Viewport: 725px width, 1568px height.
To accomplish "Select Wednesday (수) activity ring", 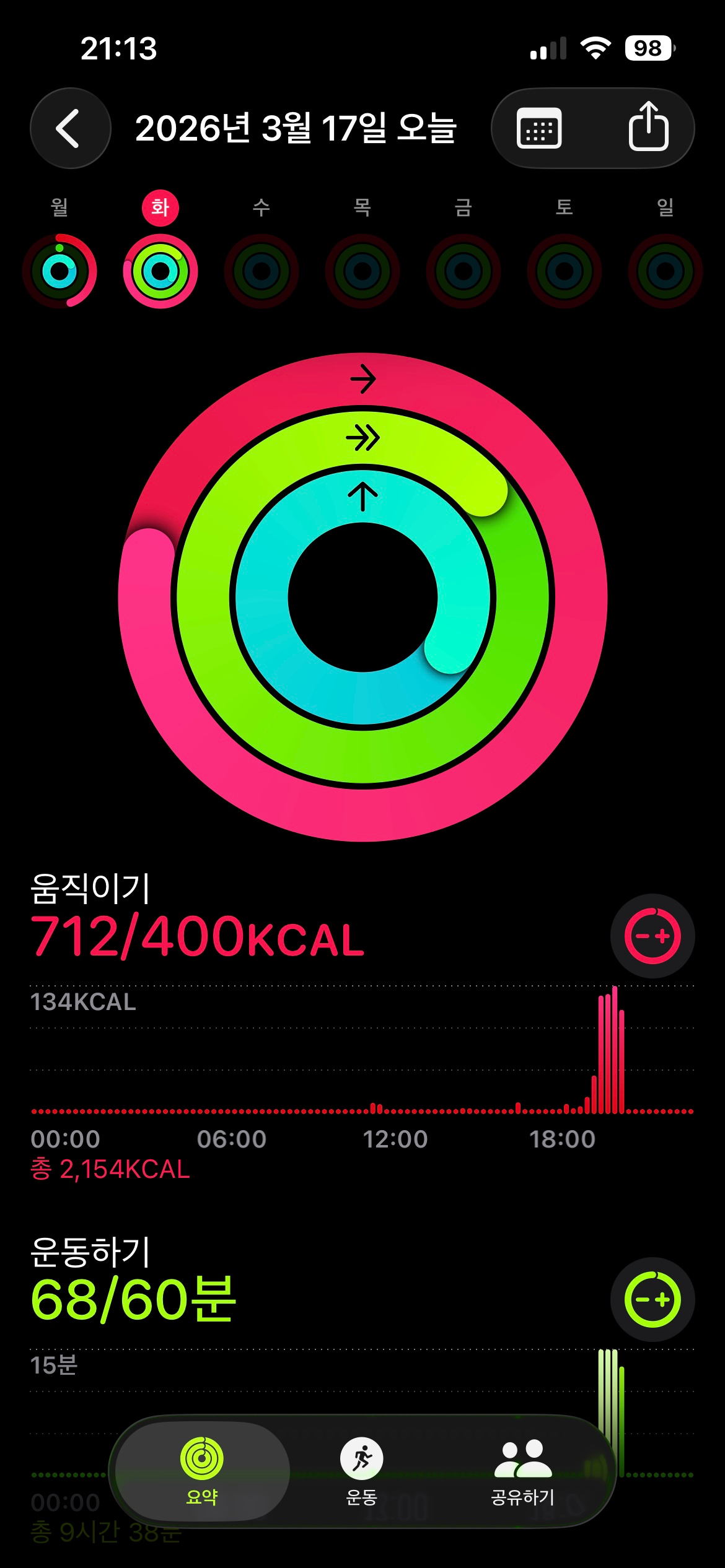I will pyautogui.click(x=261, y=271).
